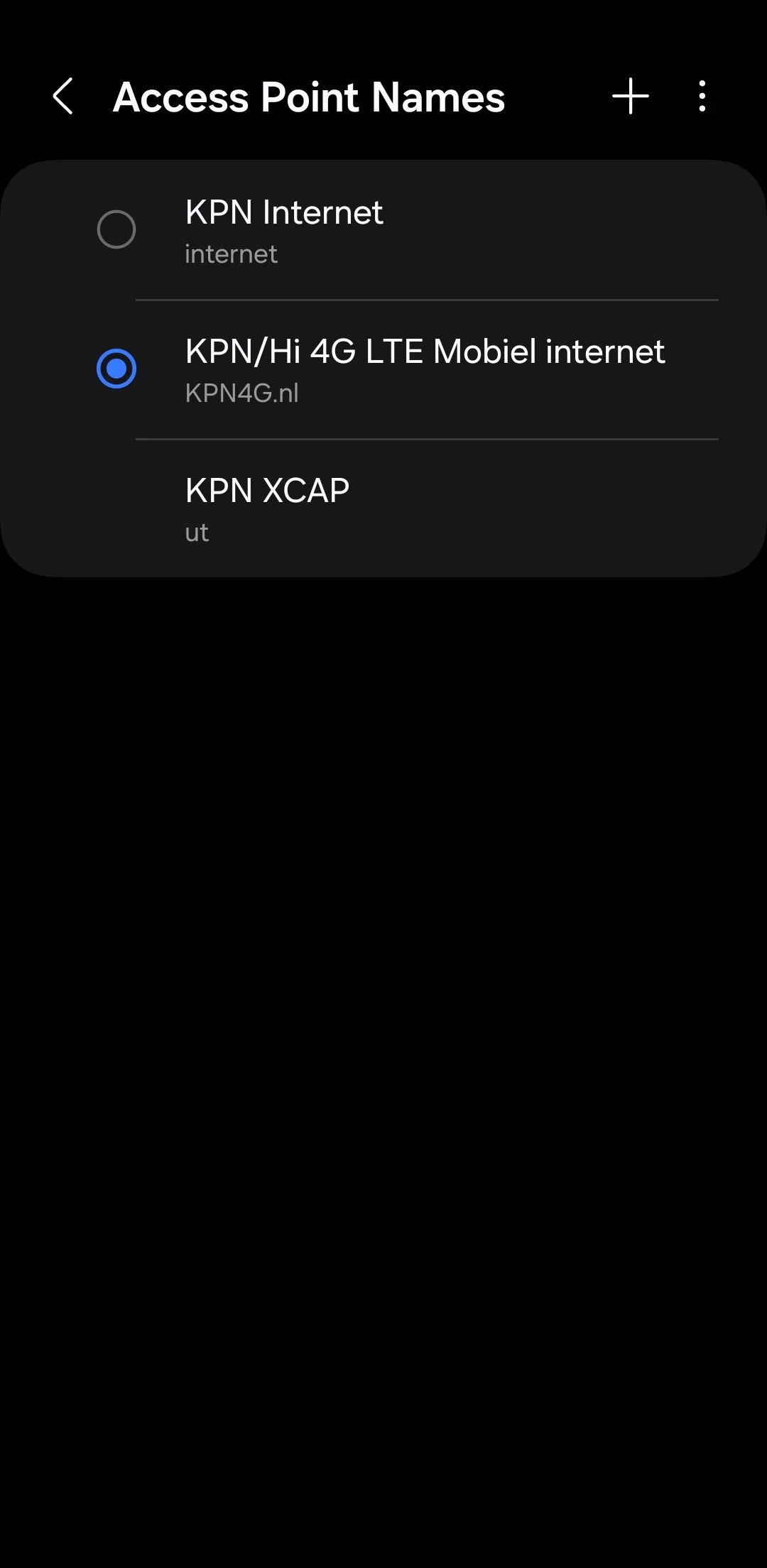
Task: Open KPN/Hi 4G LTE Mobiel internet settings
Action: [x=426, y=370]
